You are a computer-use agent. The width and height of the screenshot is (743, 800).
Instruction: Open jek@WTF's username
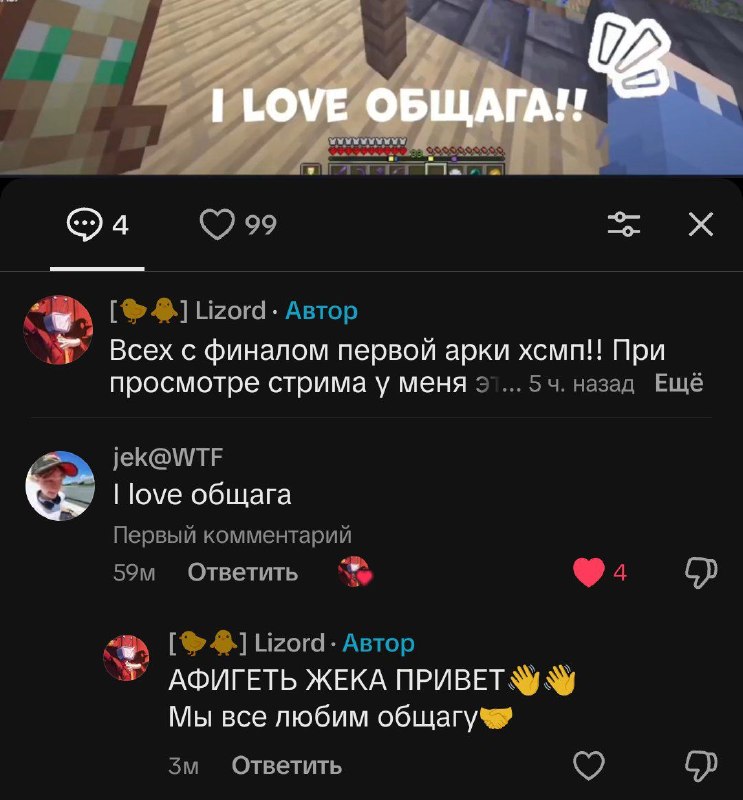point(168,457)
